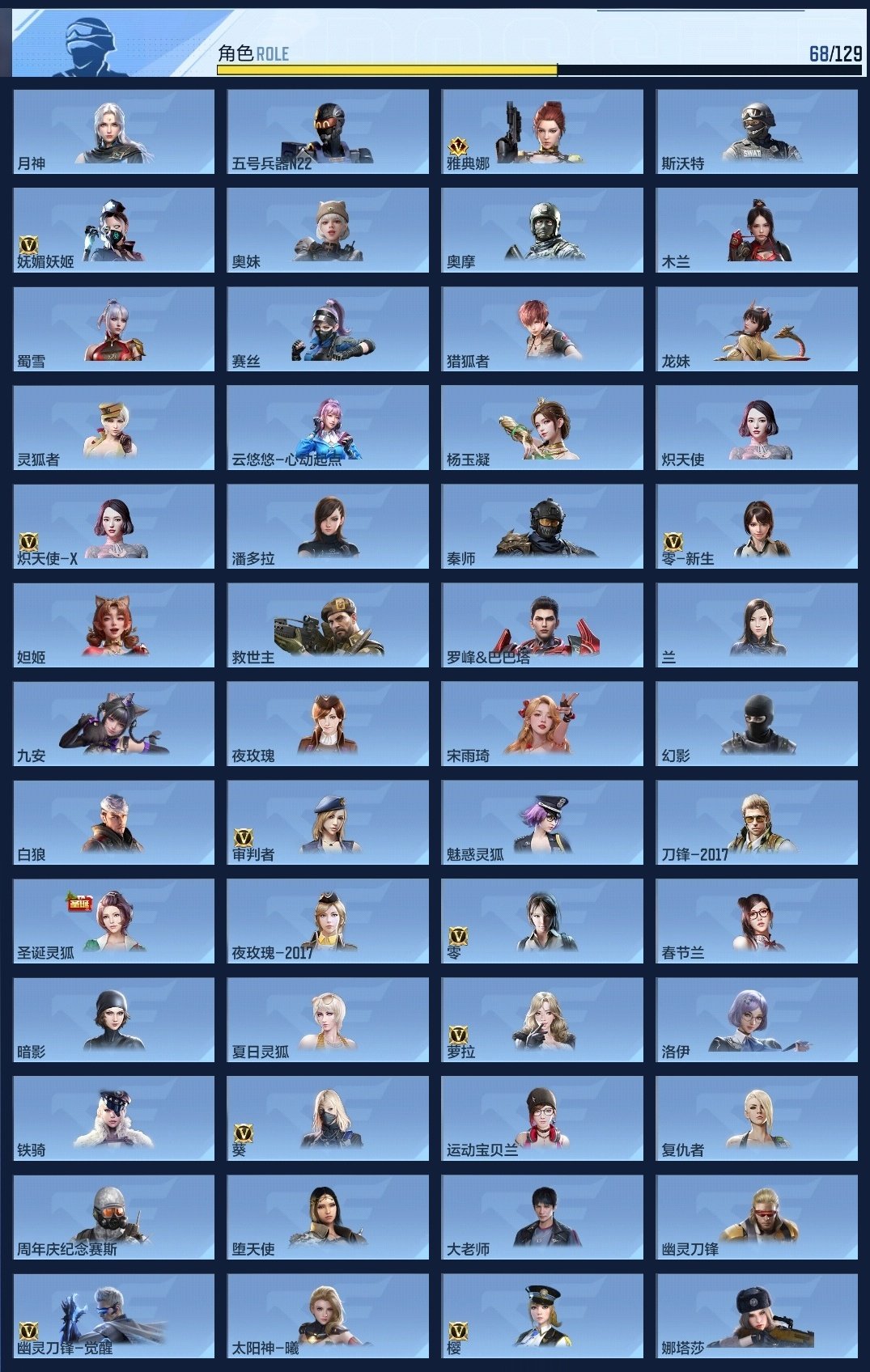View the 雅典娜 character tile
Screen dimensions: 870x1372
[x=542, y=132]
